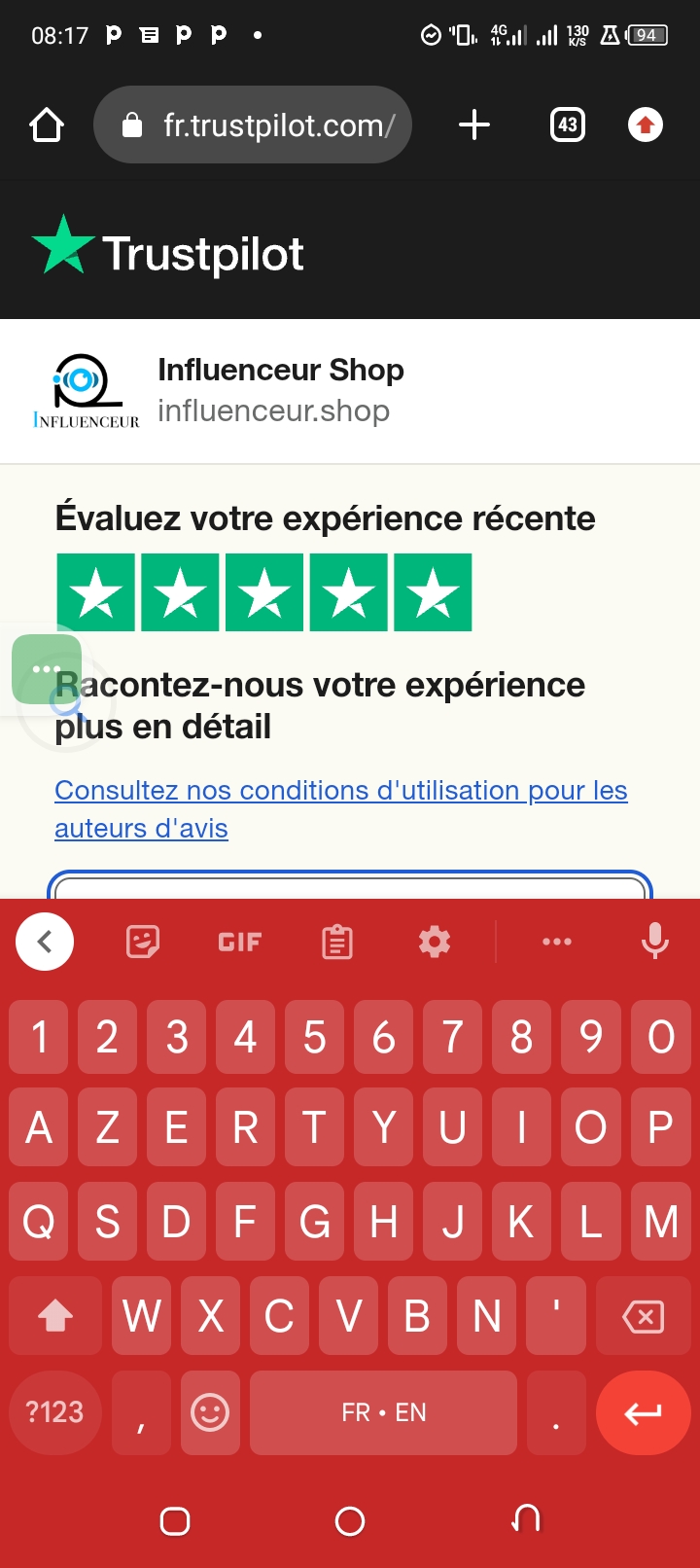Open conditions d'utilisation pour les auteurs d'avis
The image size is (700, 1568).
click(x=340, y=807)
